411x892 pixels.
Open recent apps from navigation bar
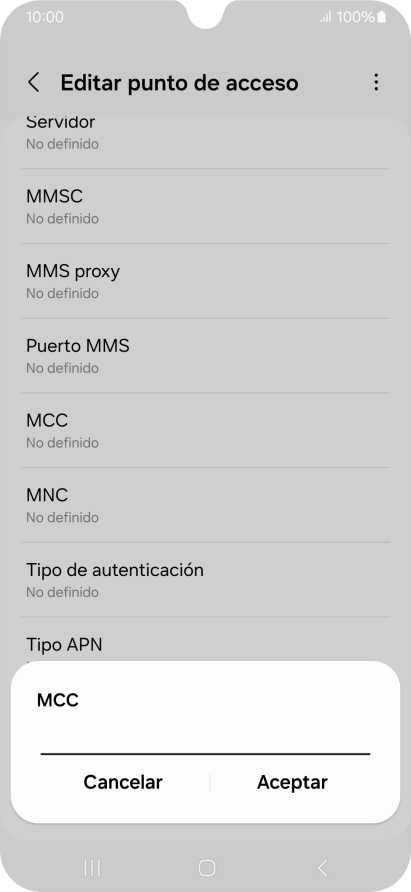point(92,868)
